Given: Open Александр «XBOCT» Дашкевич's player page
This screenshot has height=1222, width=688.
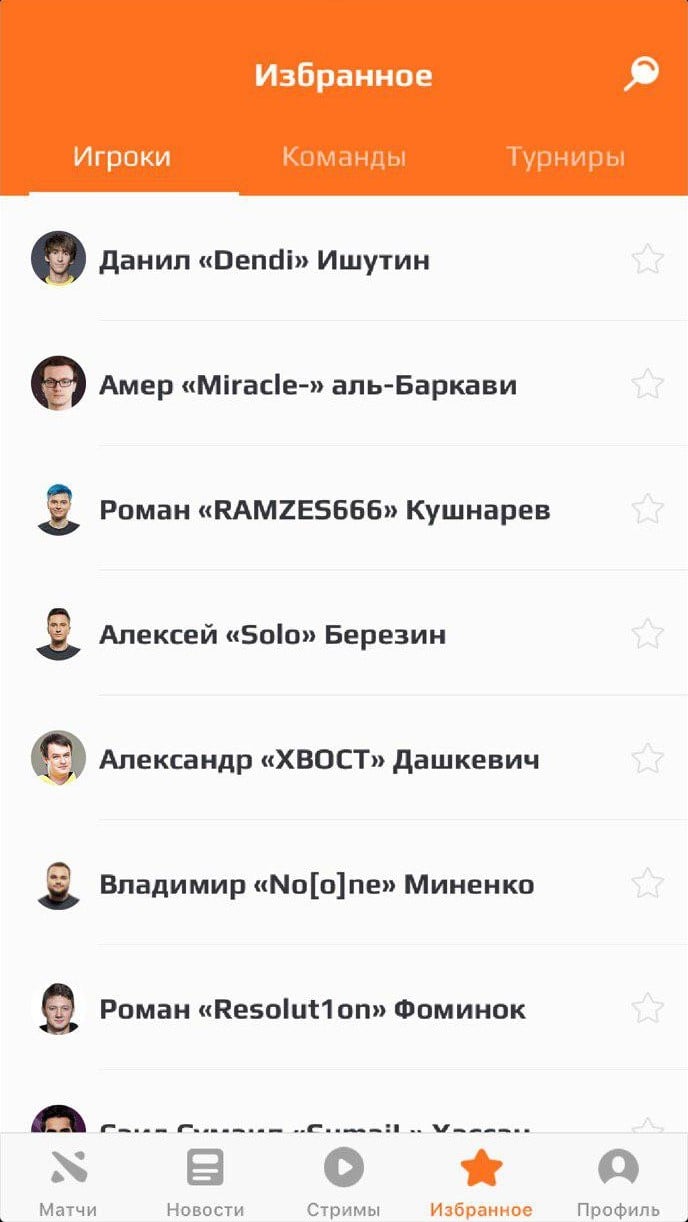Looking at the screenshot, I should [x=319, y=760].
